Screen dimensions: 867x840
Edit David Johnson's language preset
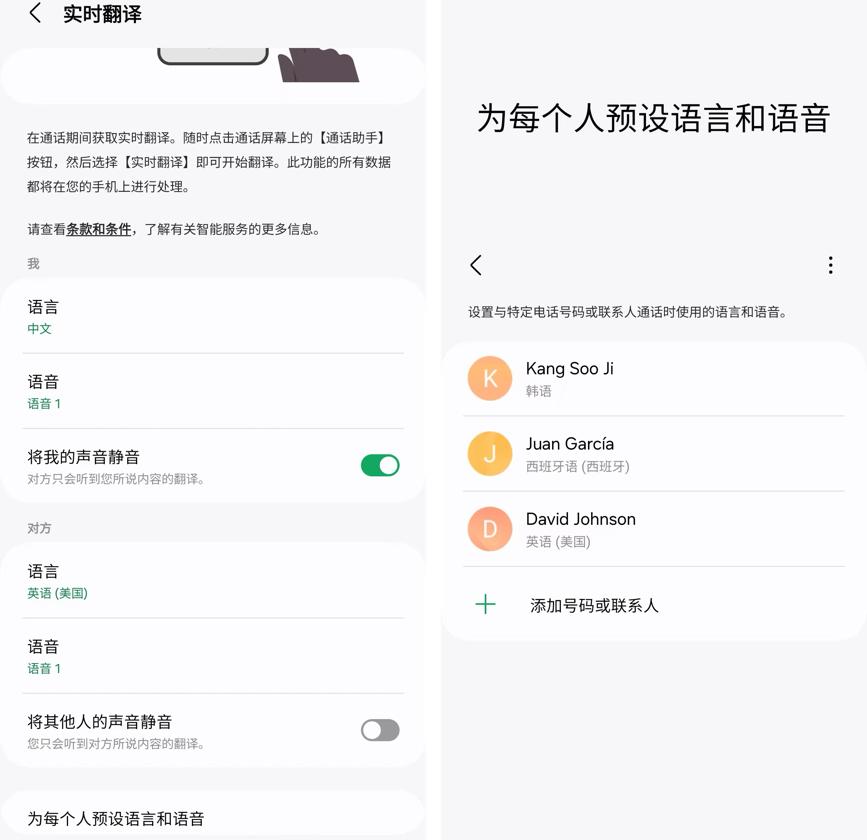point(653,529)
